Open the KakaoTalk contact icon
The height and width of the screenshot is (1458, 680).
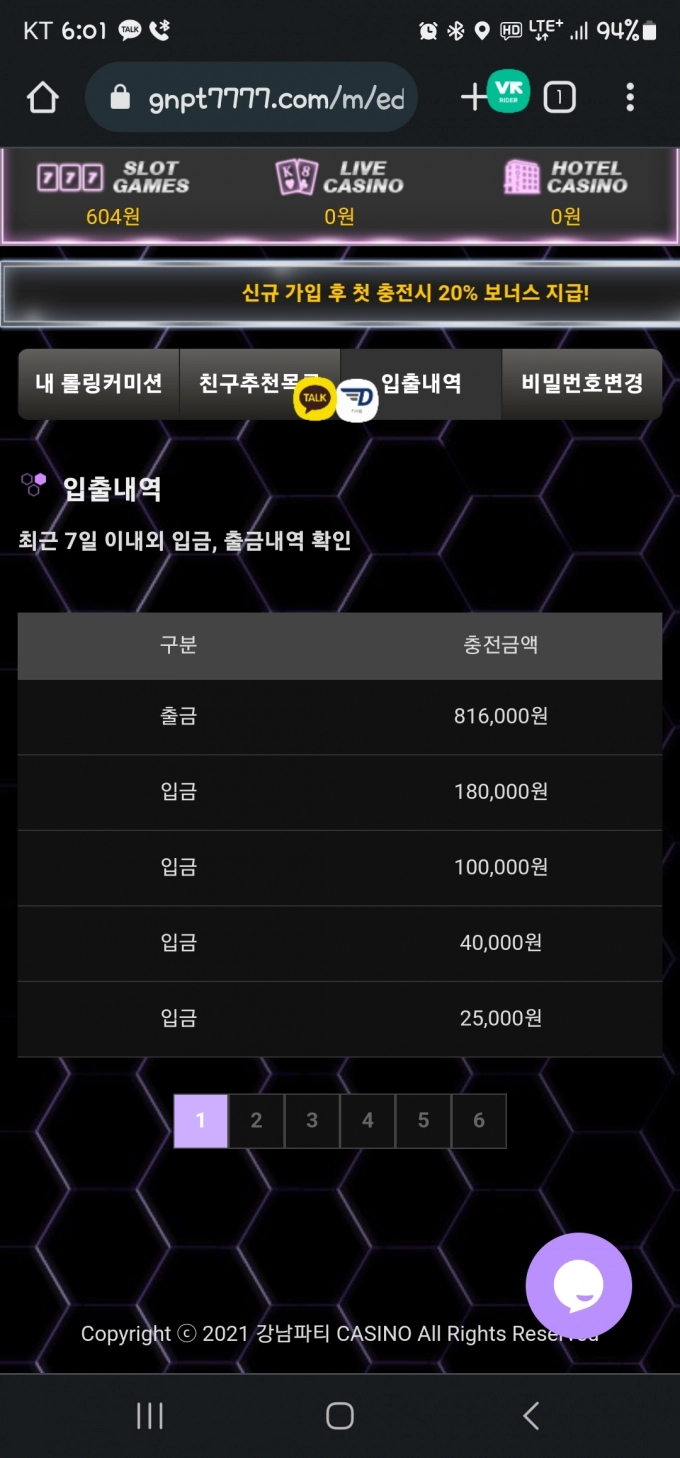point(315,399)
